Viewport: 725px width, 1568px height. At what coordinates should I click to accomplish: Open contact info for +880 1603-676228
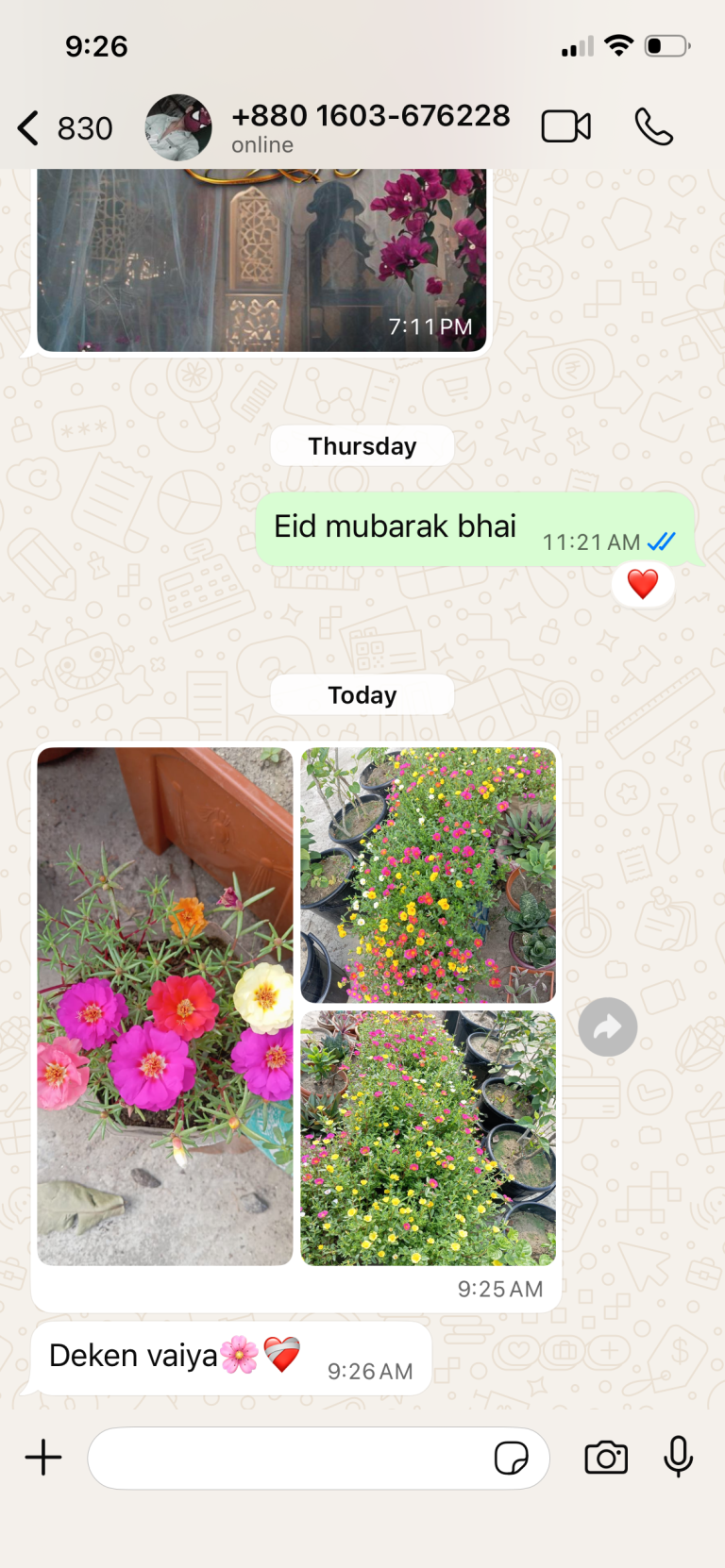tap(370, 128)
